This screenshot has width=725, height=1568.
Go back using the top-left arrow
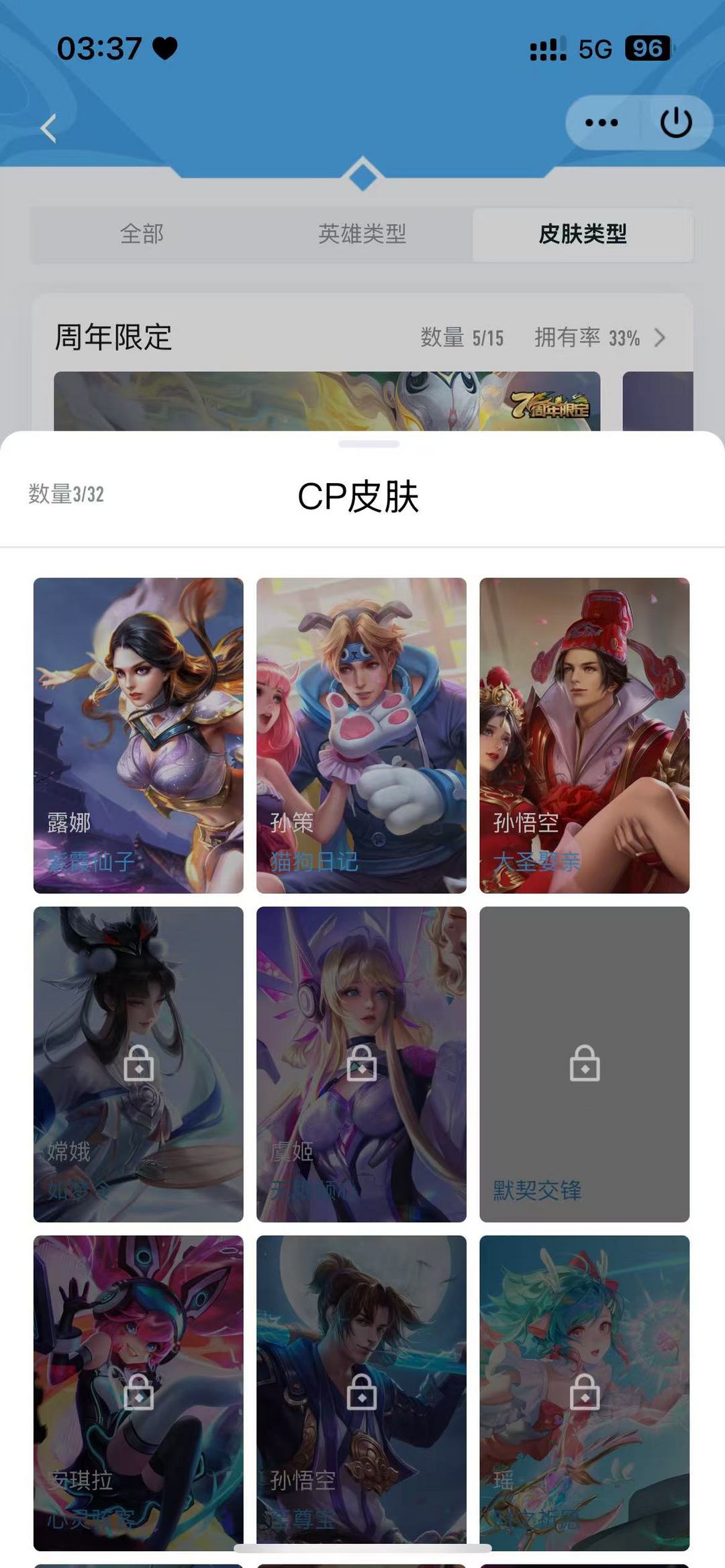coord(48,127)
